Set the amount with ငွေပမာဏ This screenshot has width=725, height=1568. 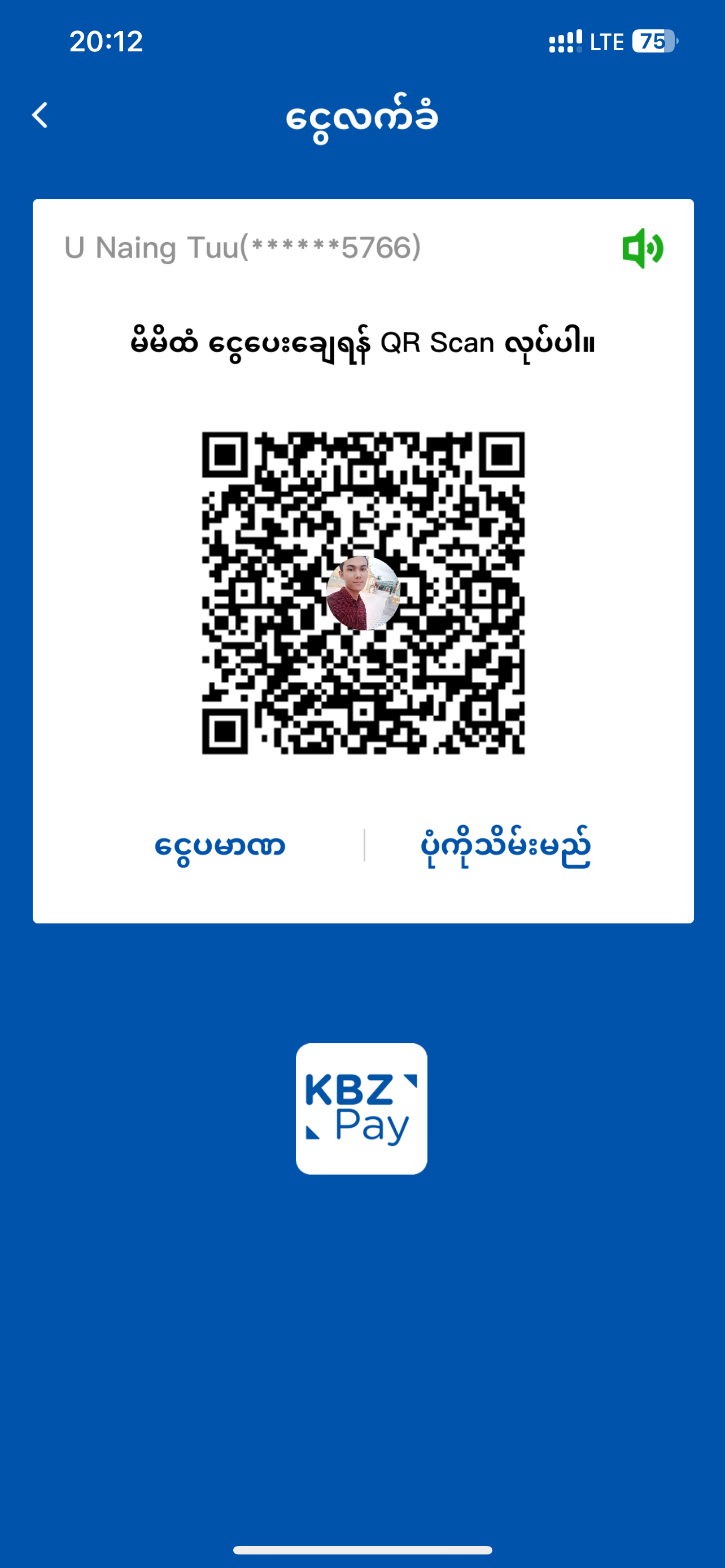click(x=220, y=846)
